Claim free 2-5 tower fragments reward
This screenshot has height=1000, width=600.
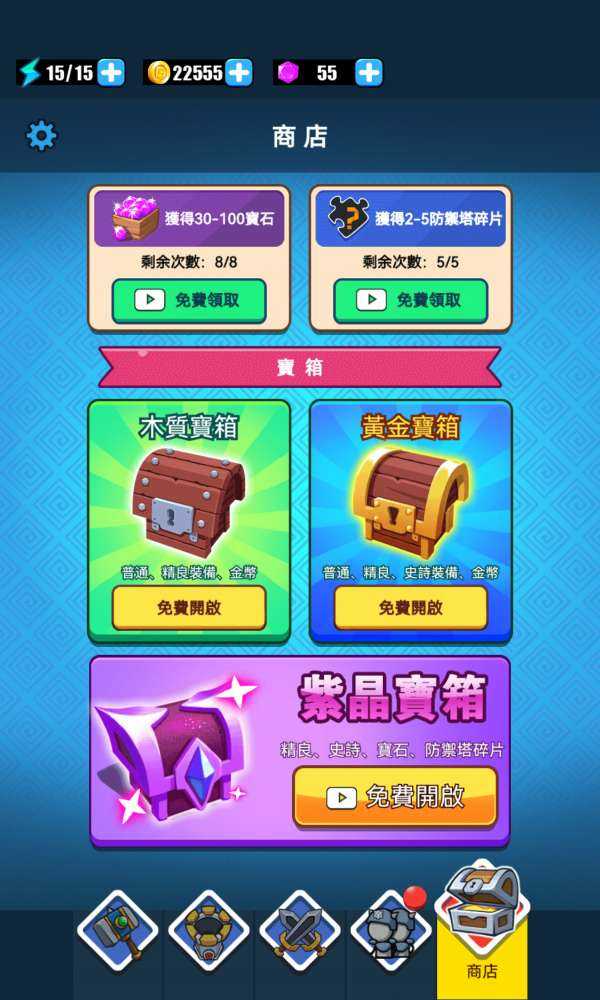coord(410,300)
